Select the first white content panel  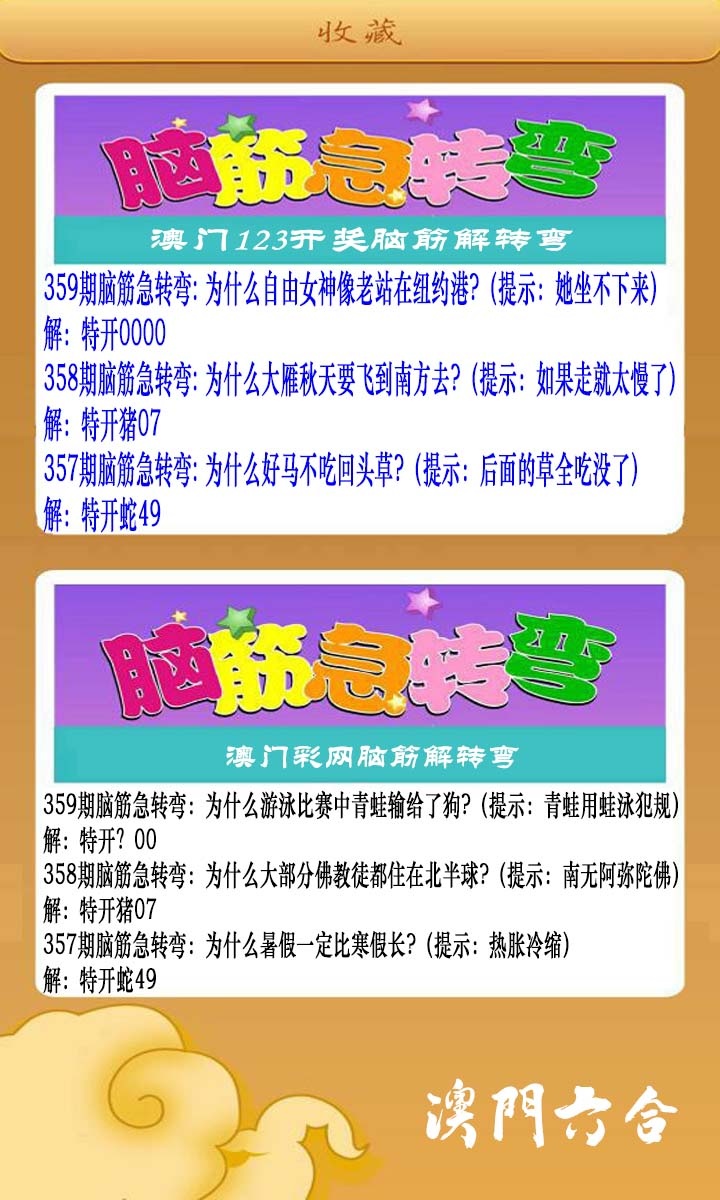point(360,310)
